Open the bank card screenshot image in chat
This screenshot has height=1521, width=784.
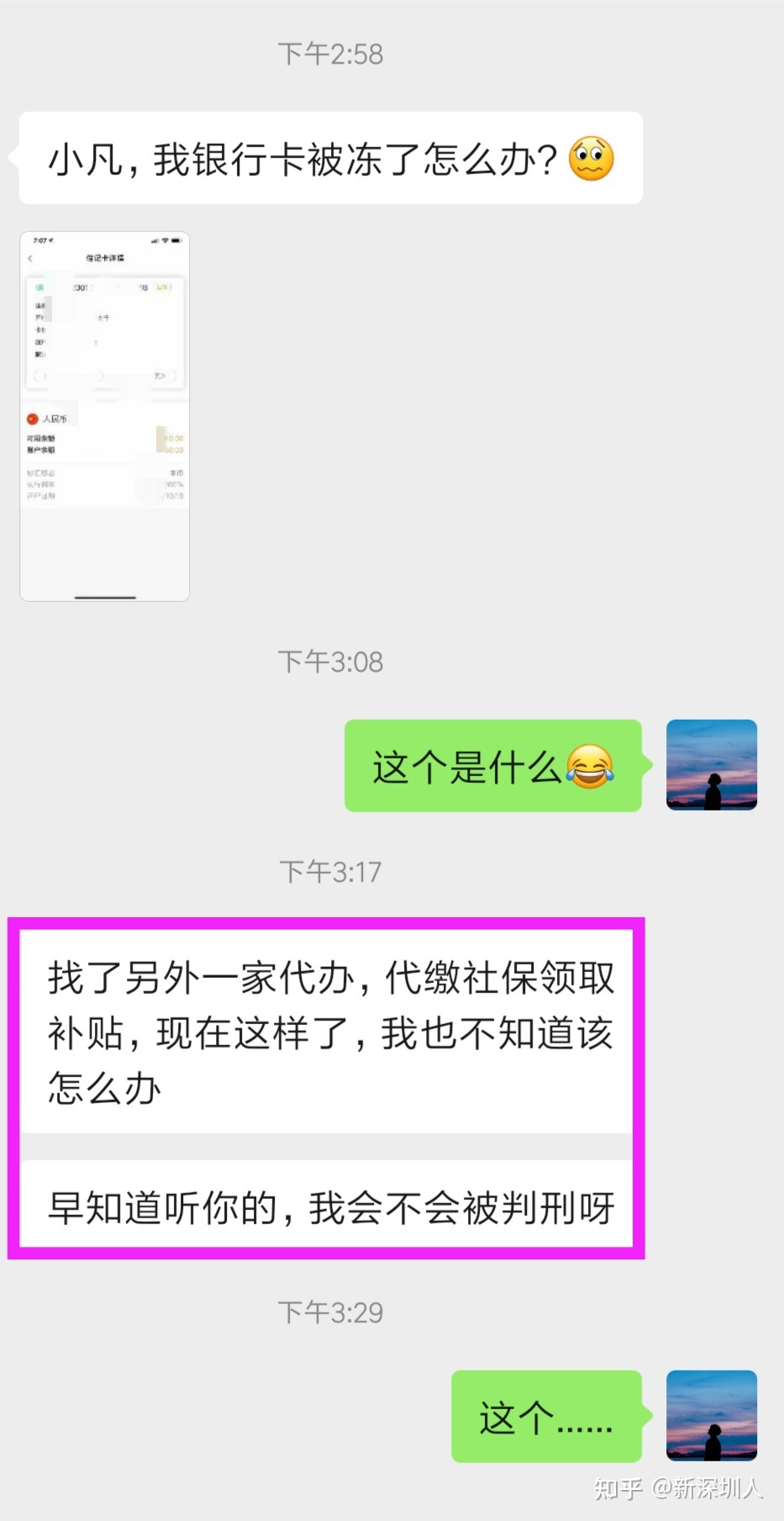[104, 416]
